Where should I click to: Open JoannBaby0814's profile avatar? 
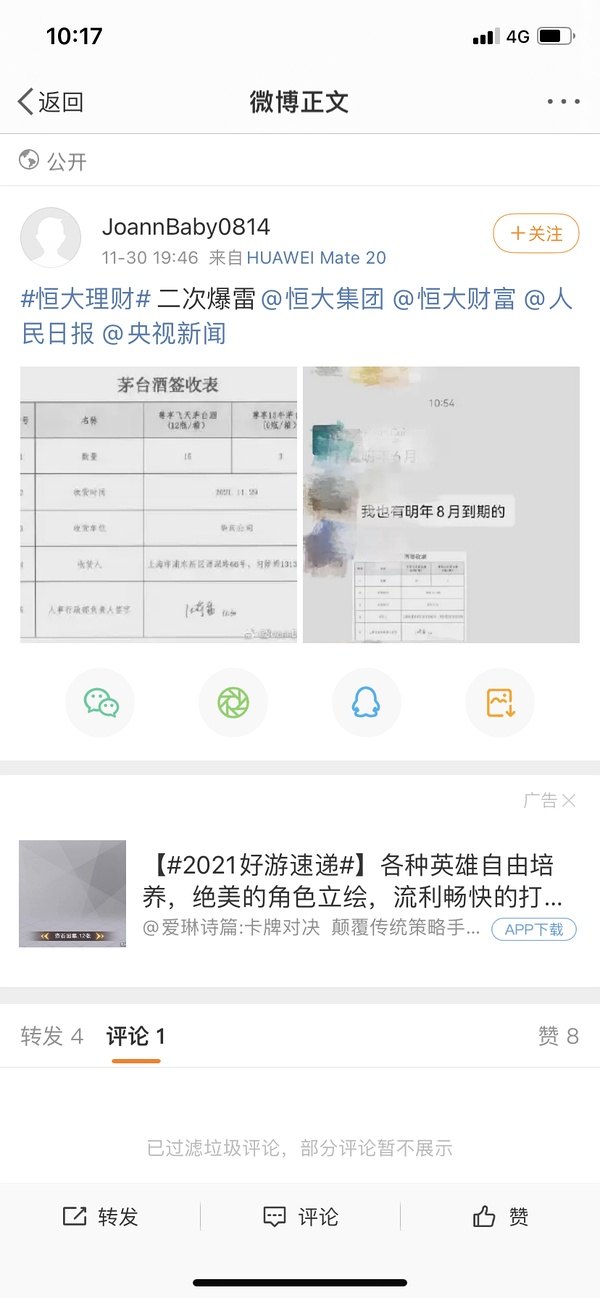click(x=51, y=237)
